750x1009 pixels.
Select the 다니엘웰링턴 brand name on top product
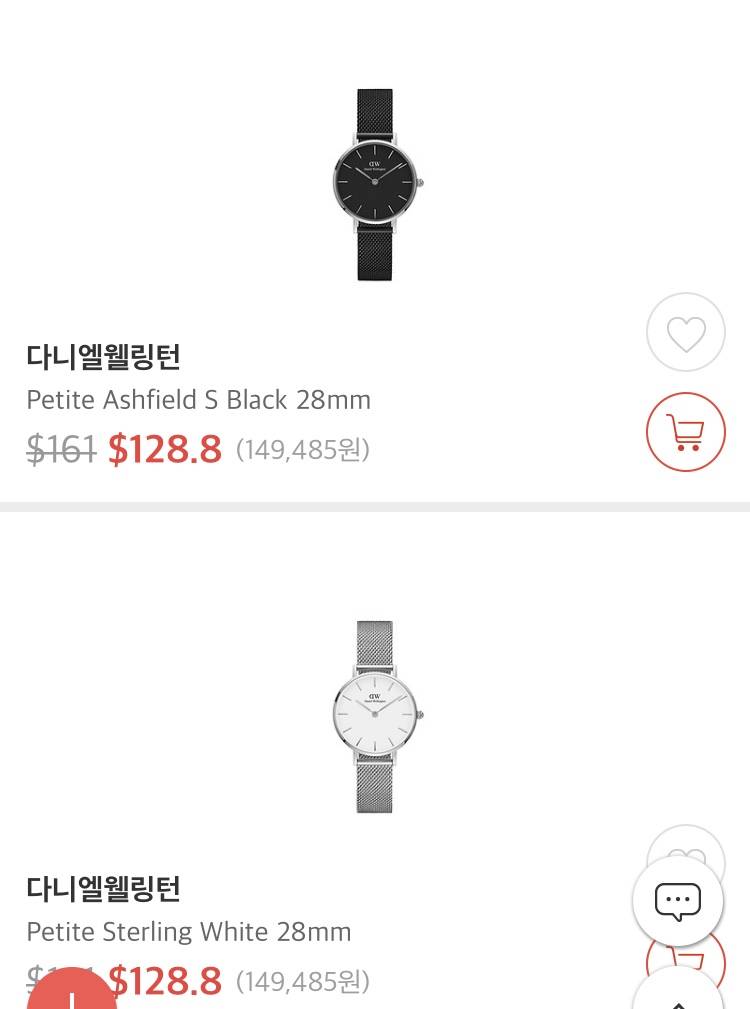coord(103,357)
